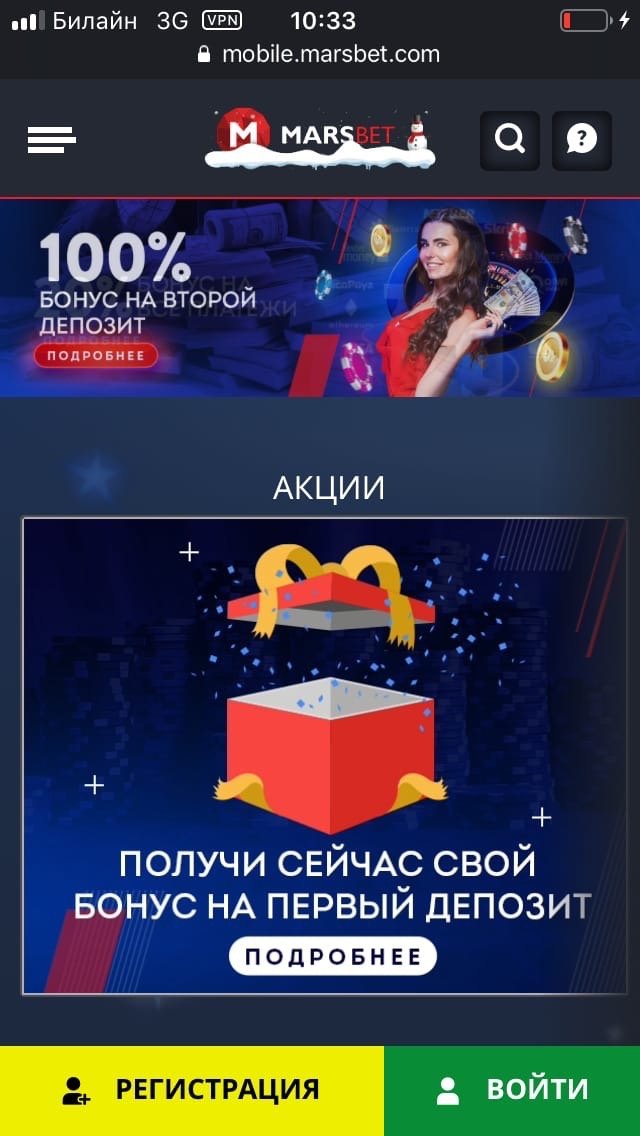Tap ПОДРОБНЕЕ on the first deposit bonus card
The width and height of the screenshot is (640, 1136).
(x=333, y=956)
